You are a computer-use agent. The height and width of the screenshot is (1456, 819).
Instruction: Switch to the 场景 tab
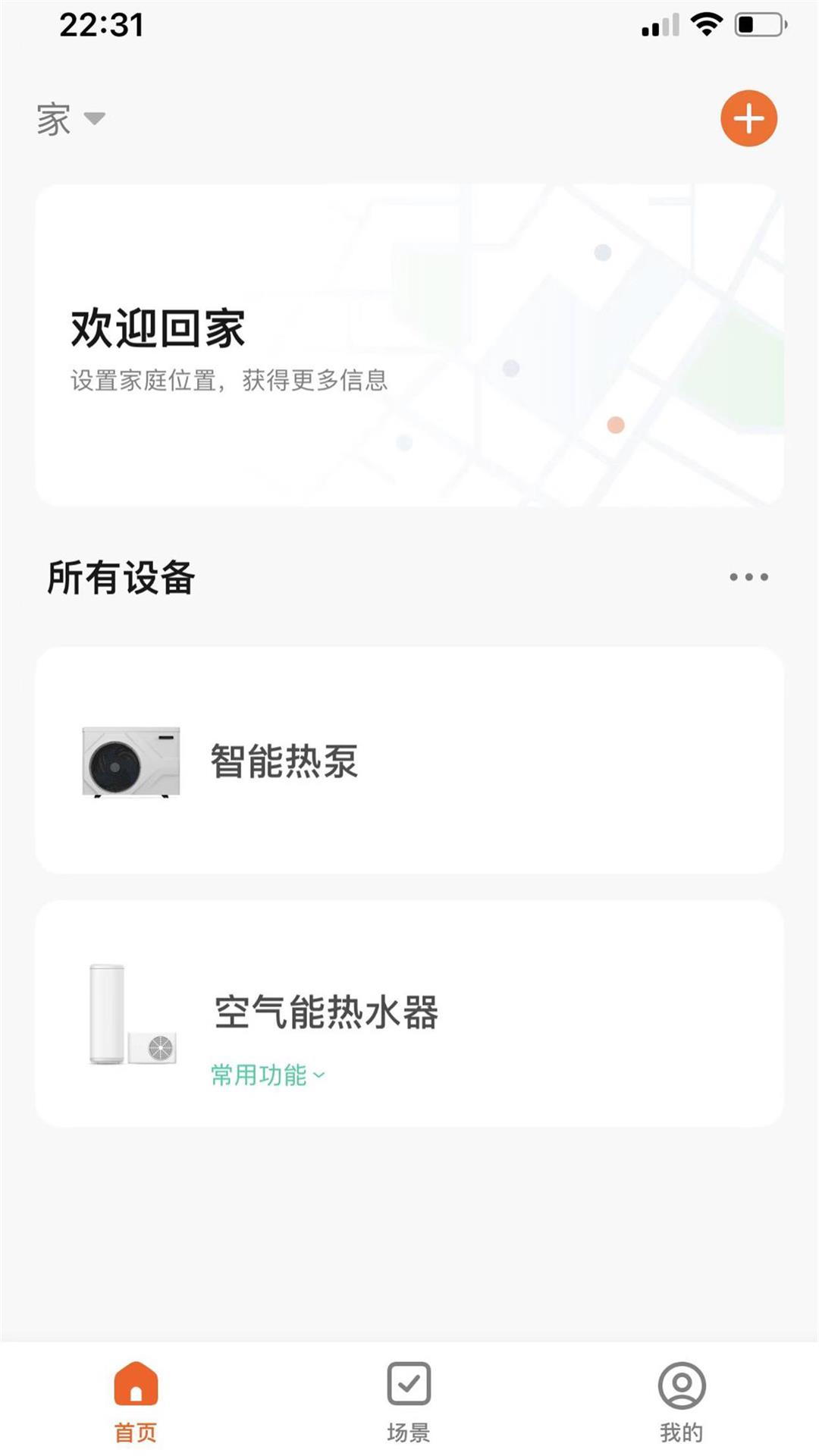[409, 1401]
